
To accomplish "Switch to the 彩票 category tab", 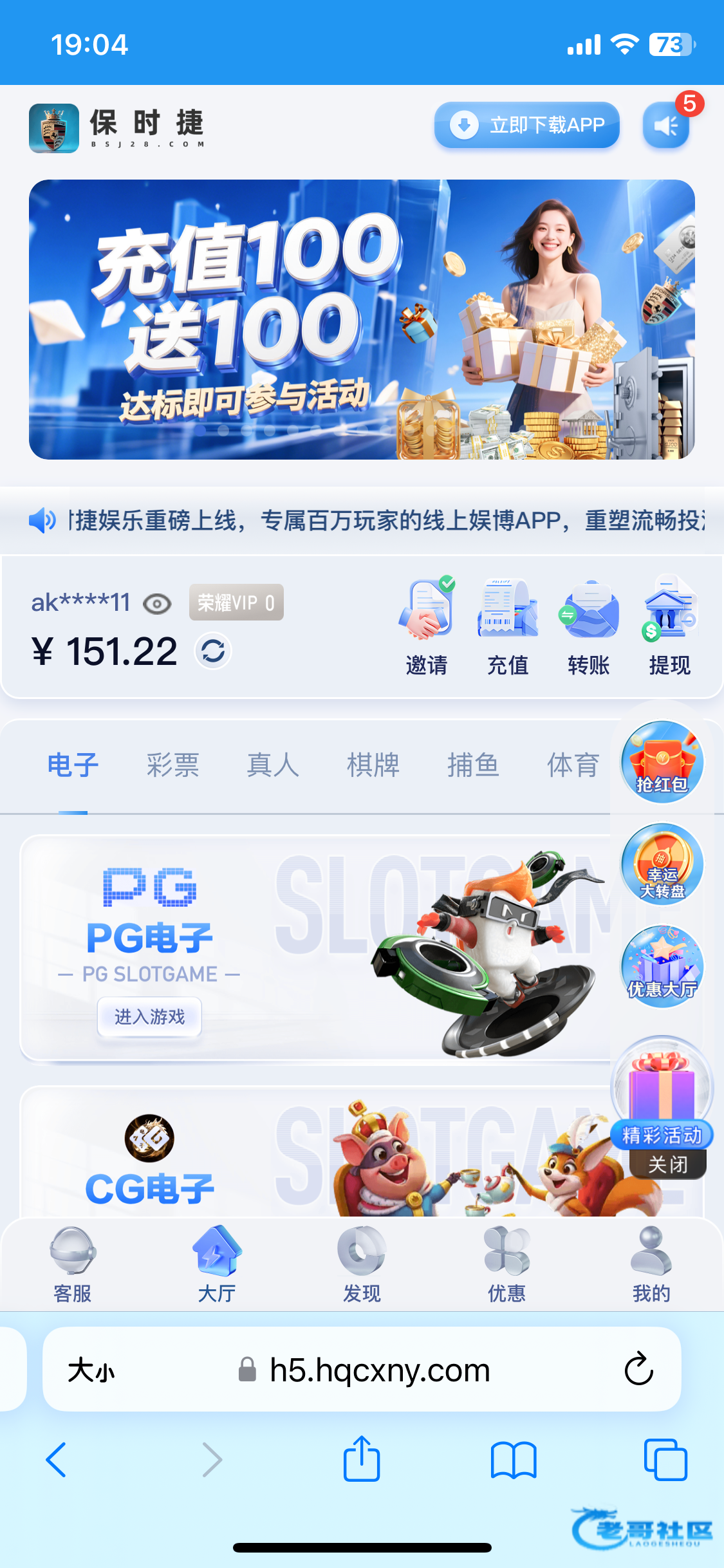I will coord(172,765).
